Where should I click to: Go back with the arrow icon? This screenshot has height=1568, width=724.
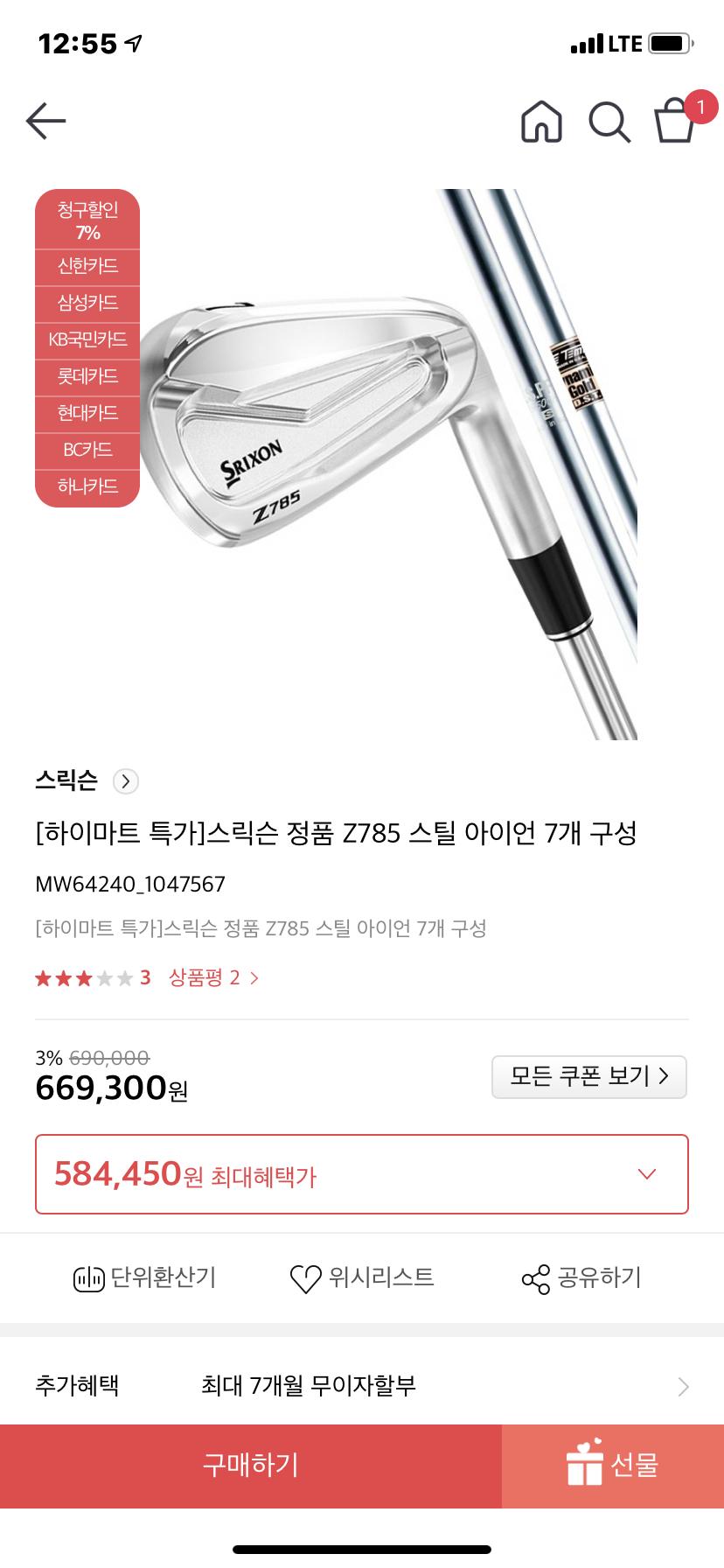[x=45, y=121]
